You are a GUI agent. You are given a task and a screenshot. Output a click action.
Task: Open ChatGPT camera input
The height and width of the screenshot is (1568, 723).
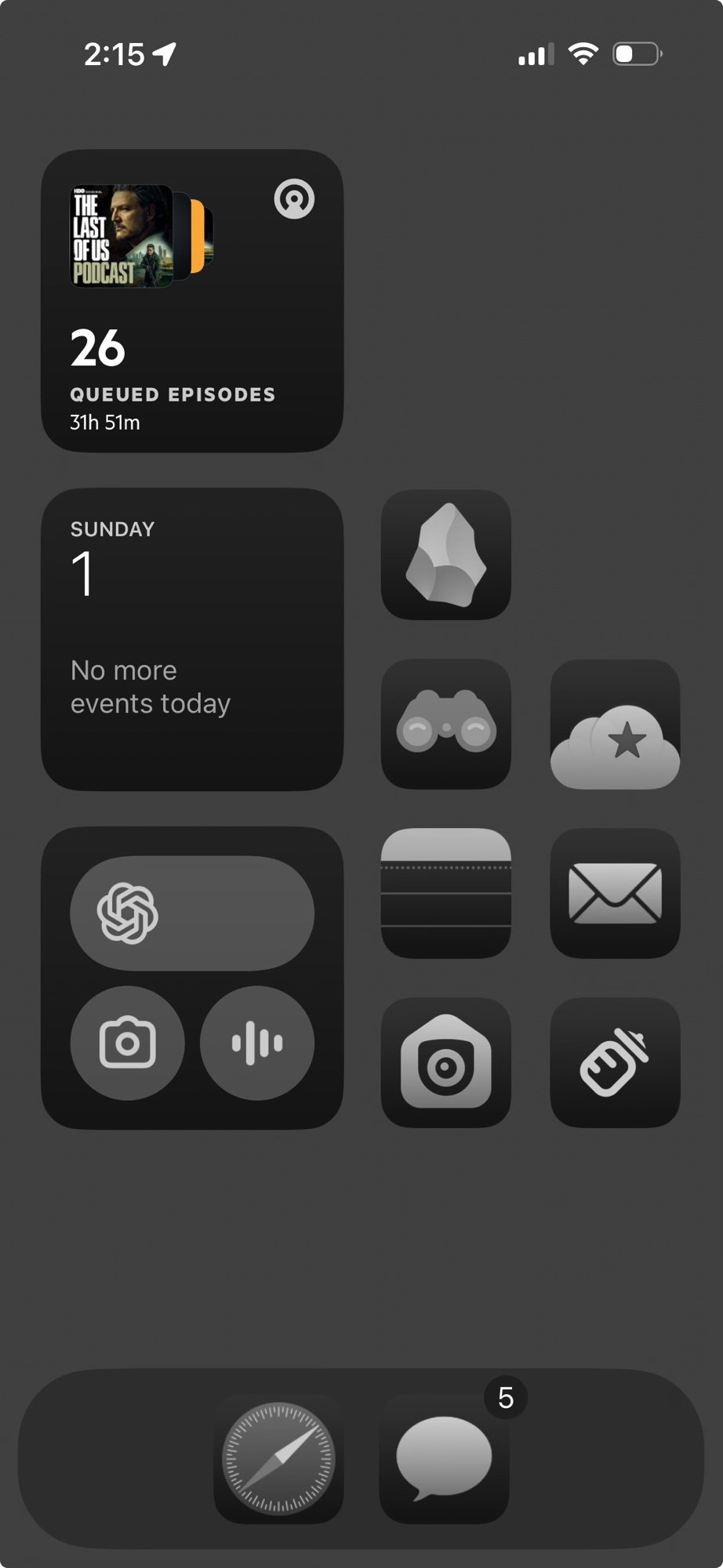coord(128,1043)
